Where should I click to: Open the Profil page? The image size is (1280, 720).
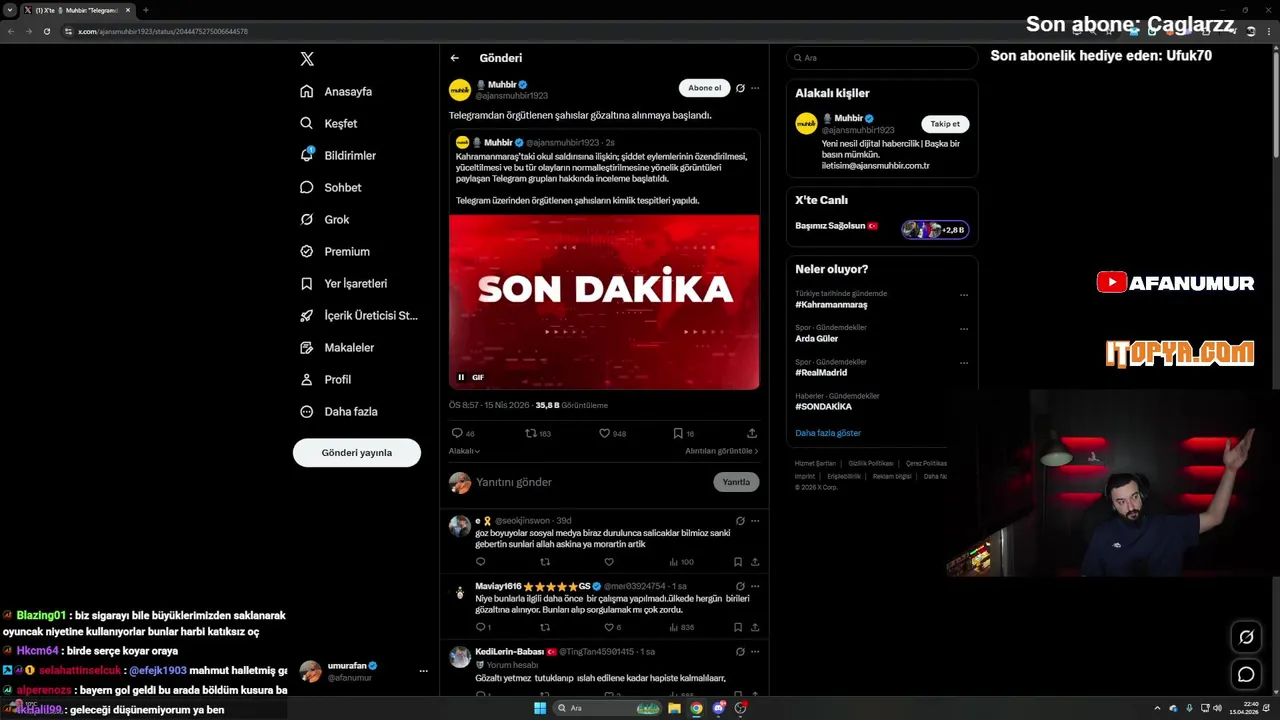pos(326,379)
